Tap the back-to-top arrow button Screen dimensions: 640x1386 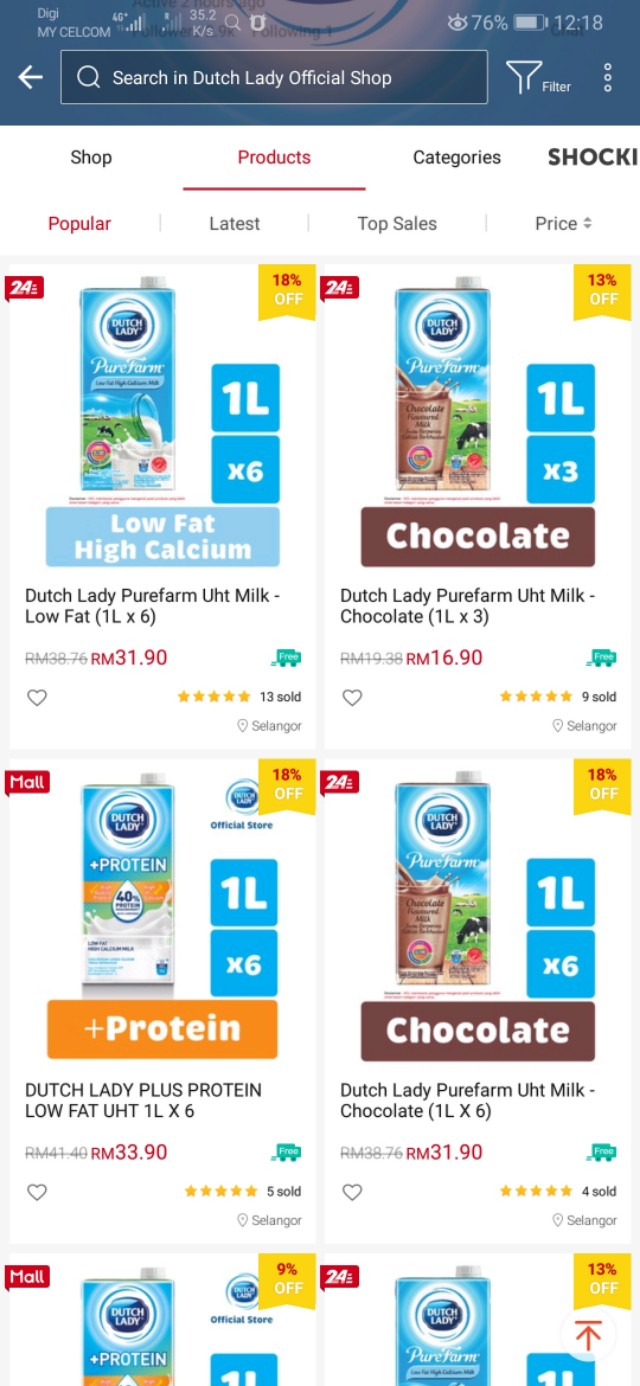pos(588,1335)
